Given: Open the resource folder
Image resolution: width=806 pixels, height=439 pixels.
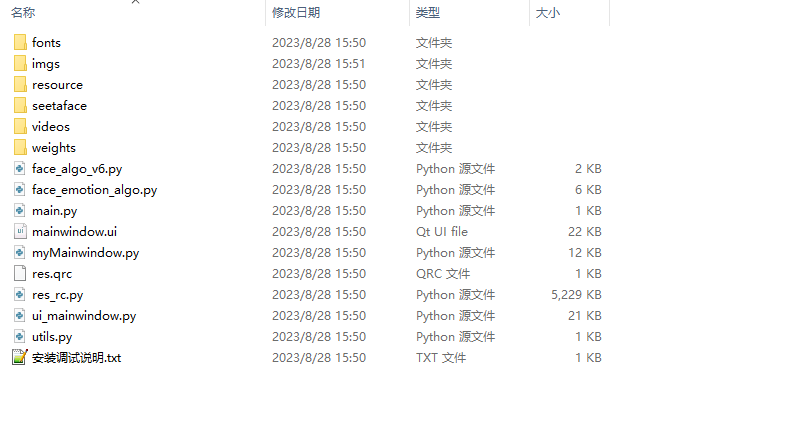Looking at the screenshot, I should coord(57,85).
